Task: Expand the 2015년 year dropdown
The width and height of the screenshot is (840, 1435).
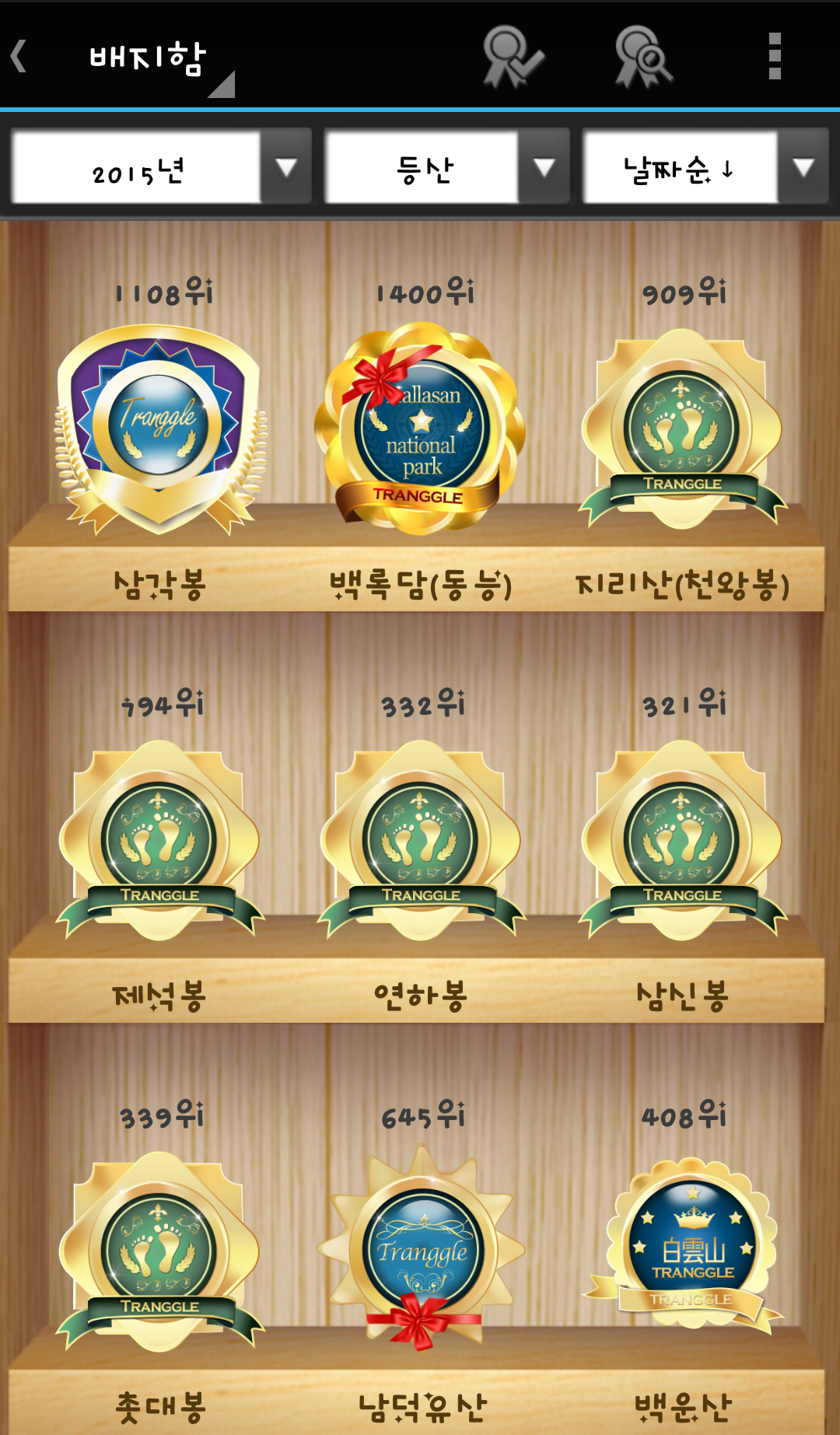Action: click(x=162, y=166)
